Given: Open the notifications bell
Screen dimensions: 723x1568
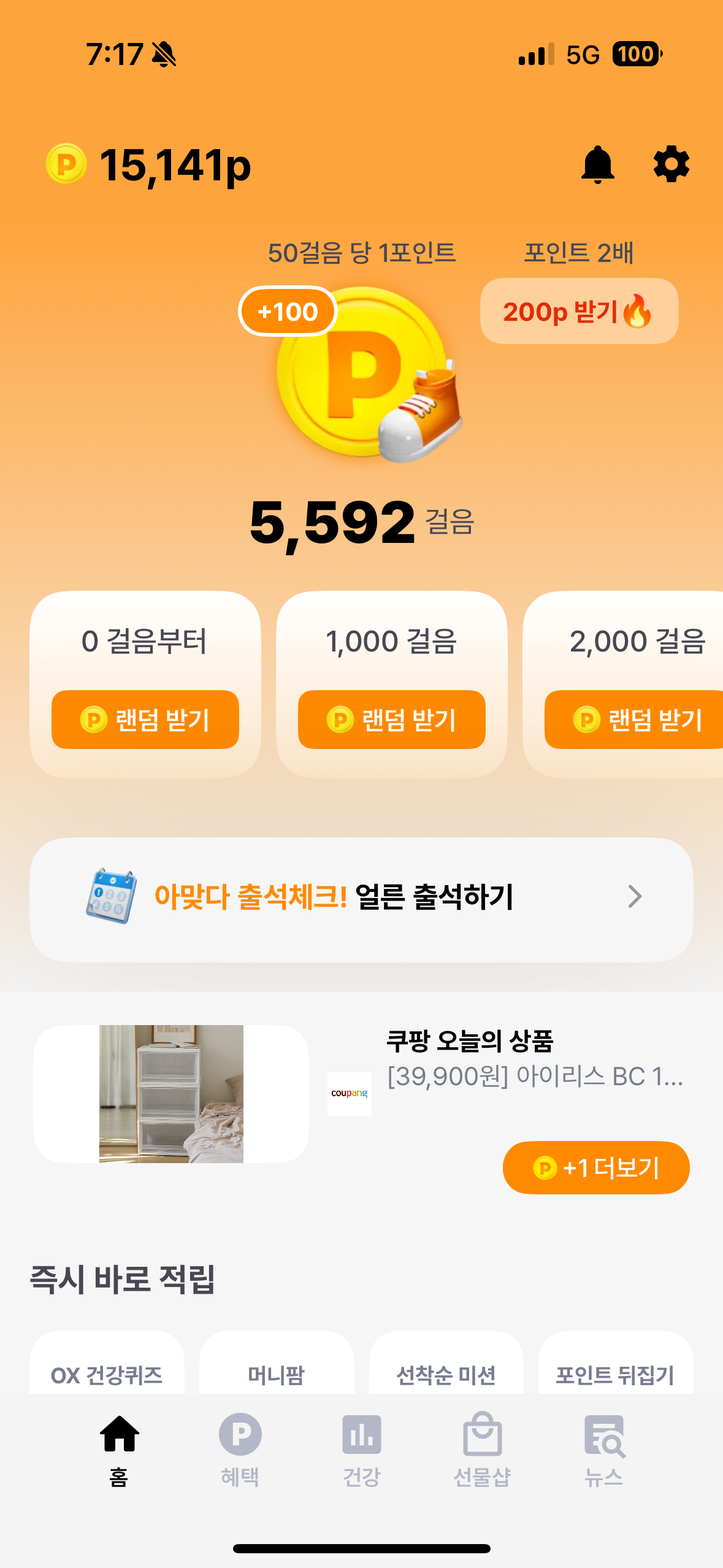Looking at the screenshot, I should (x=597, y=164).
